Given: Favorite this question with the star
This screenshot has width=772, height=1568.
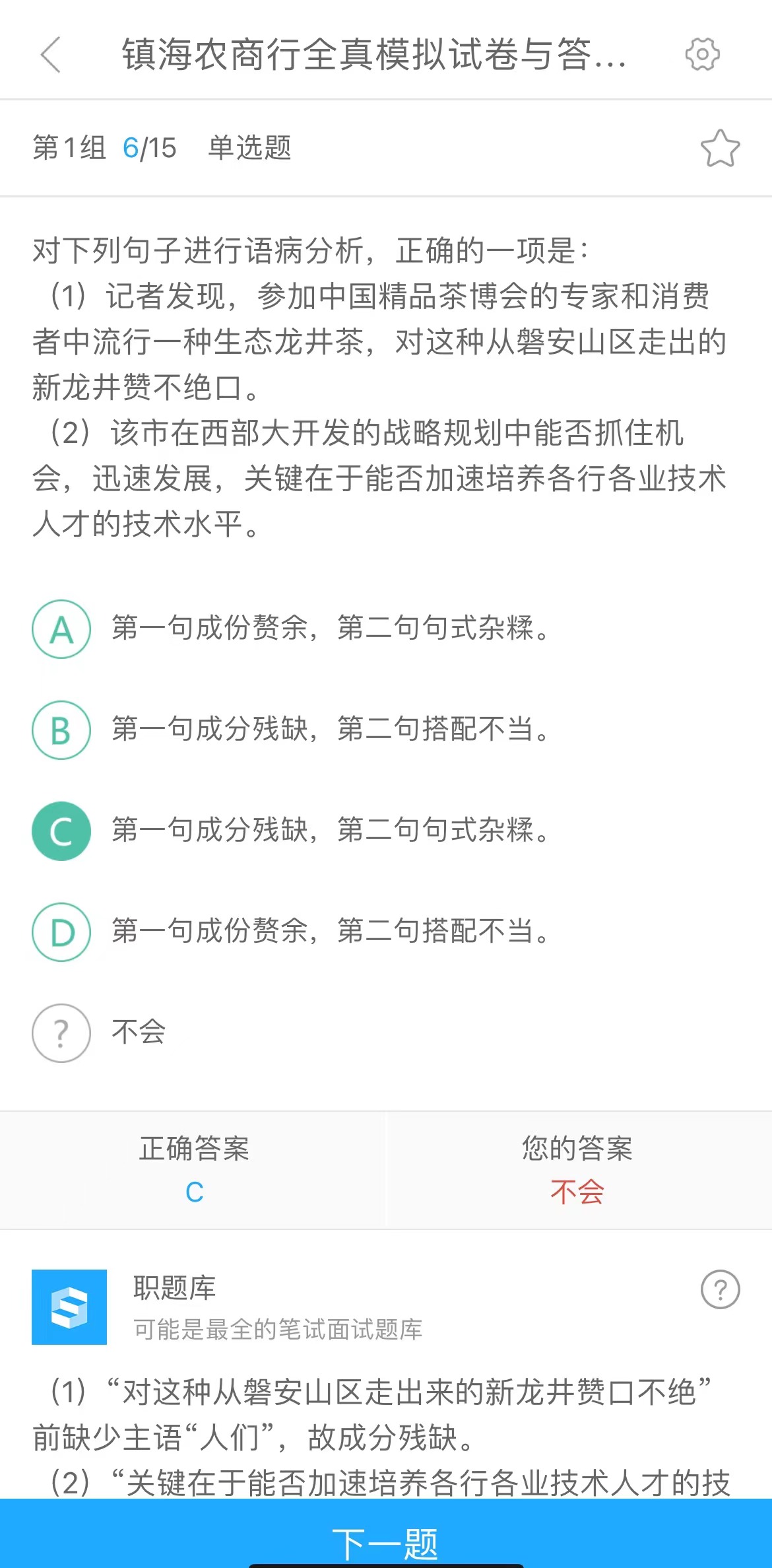Looking at the screenshot, I should 720,149.
